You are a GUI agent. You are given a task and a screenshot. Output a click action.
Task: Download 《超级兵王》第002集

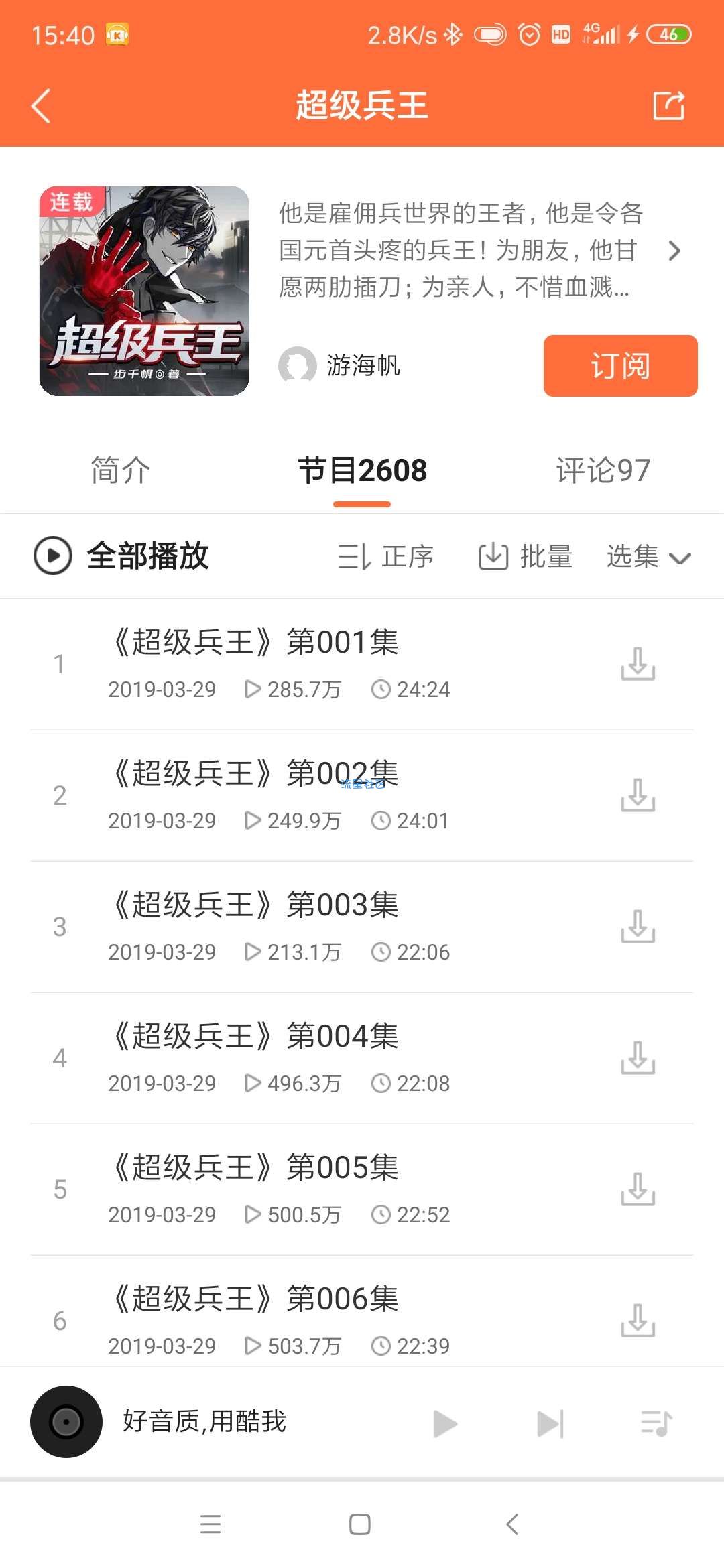[638, 795]
